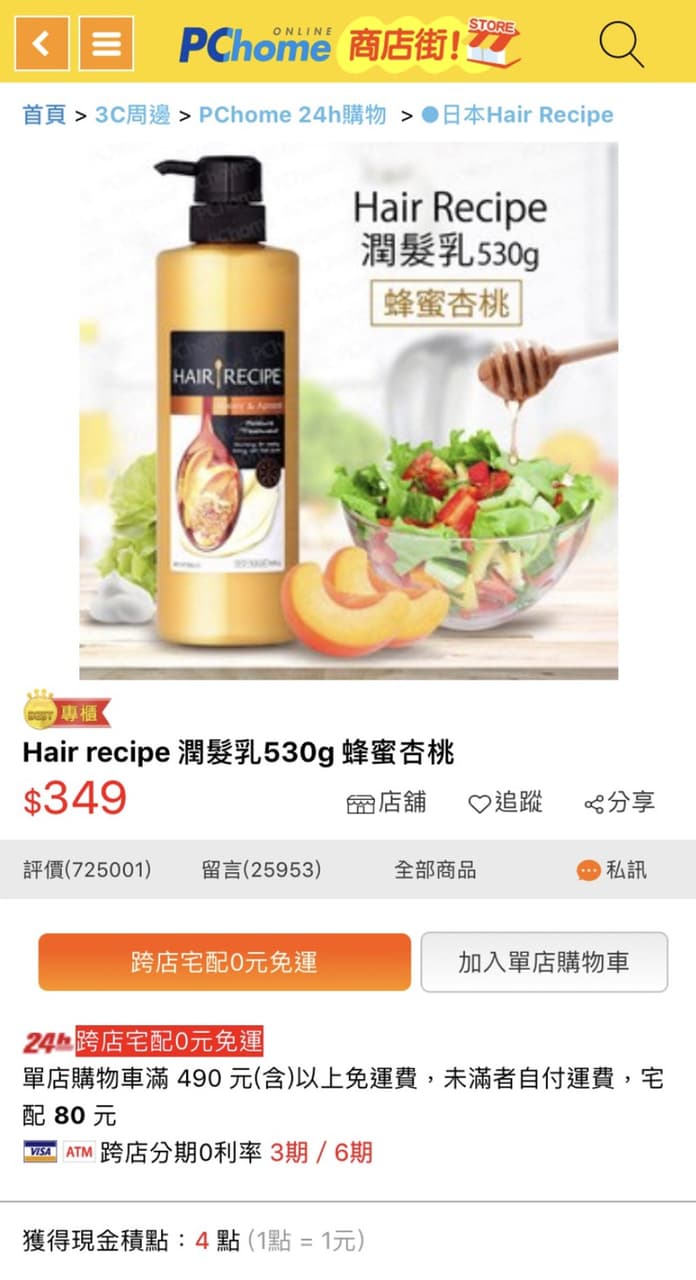
Task: Send a 私訊 to the seller
Action: pos(612,870)
